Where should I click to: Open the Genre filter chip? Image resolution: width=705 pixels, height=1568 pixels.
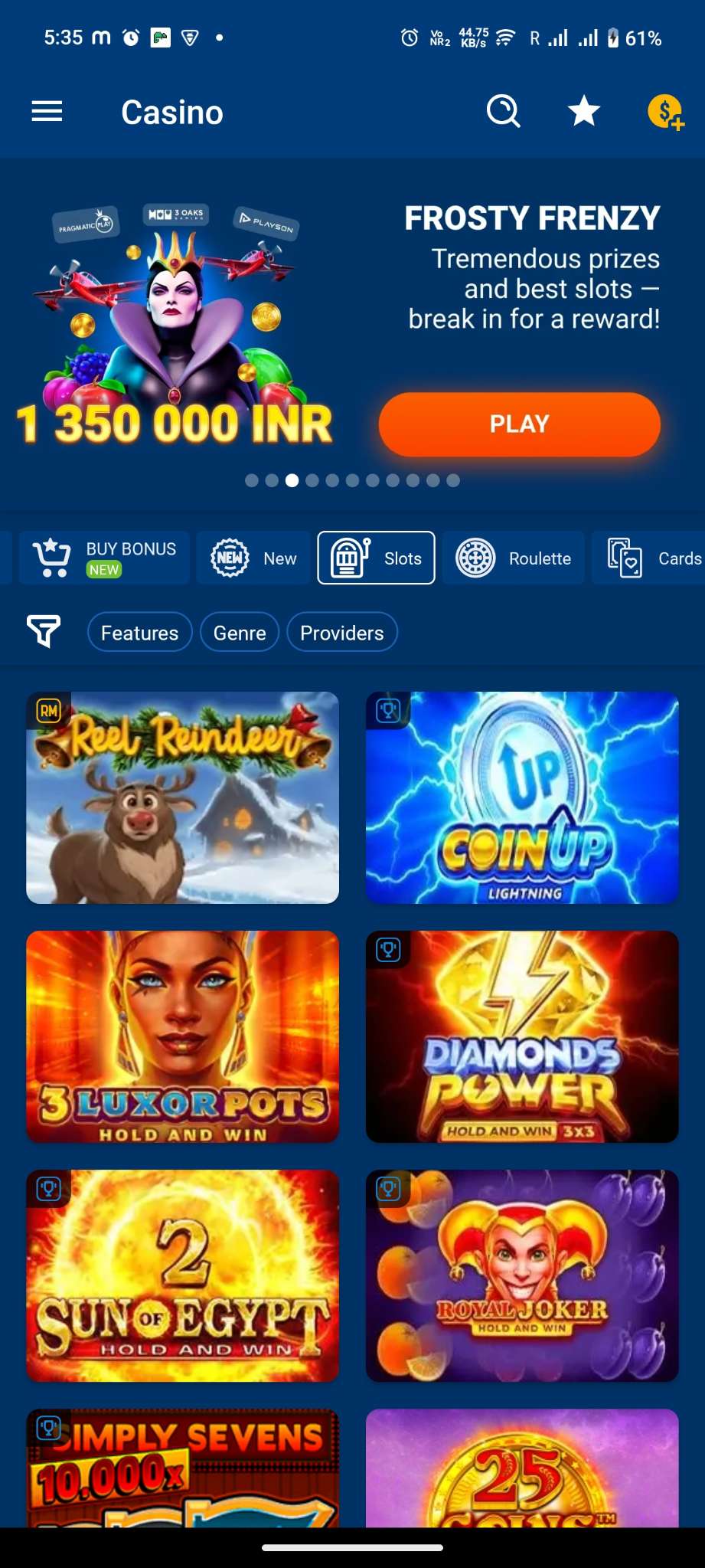240,633
